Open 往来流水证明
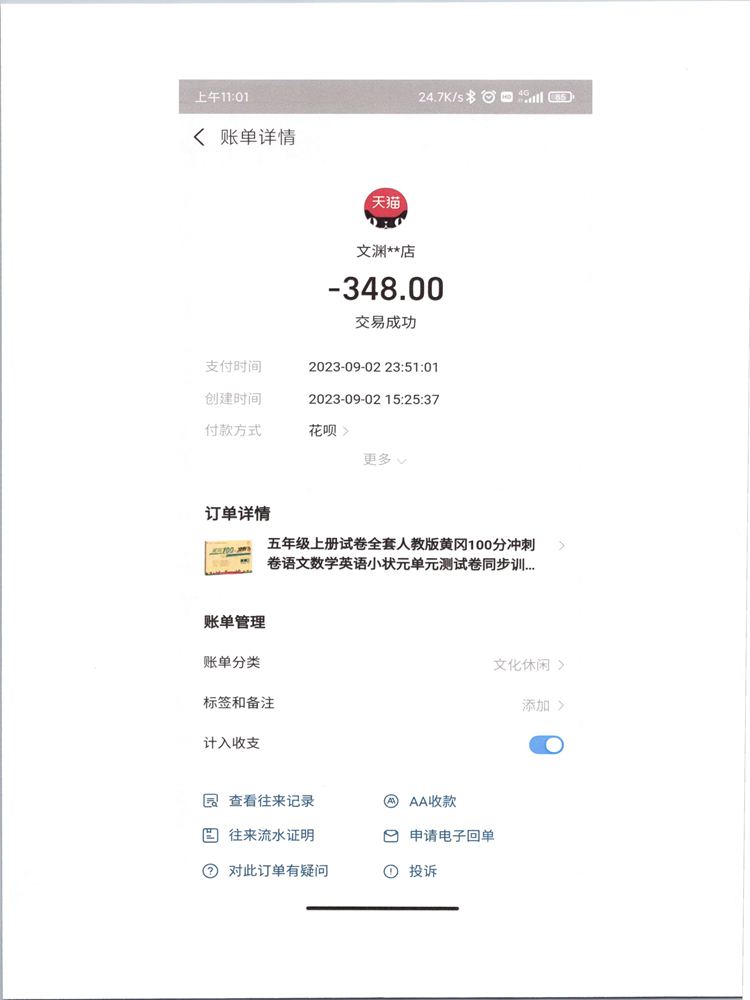Viewport: 750px width, 1000px height. point(270,835)
